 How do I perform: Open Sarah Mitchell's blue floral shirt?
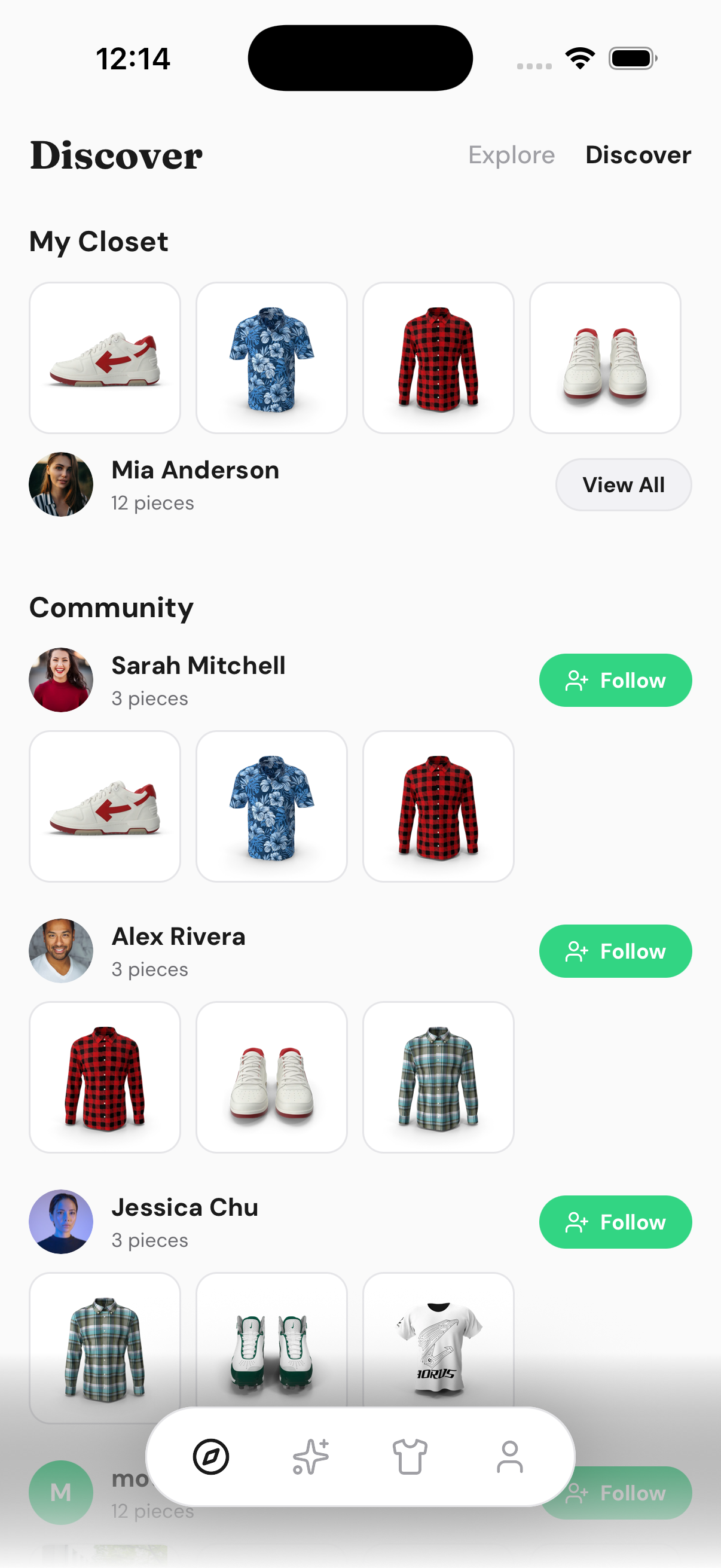coord(271,806)
